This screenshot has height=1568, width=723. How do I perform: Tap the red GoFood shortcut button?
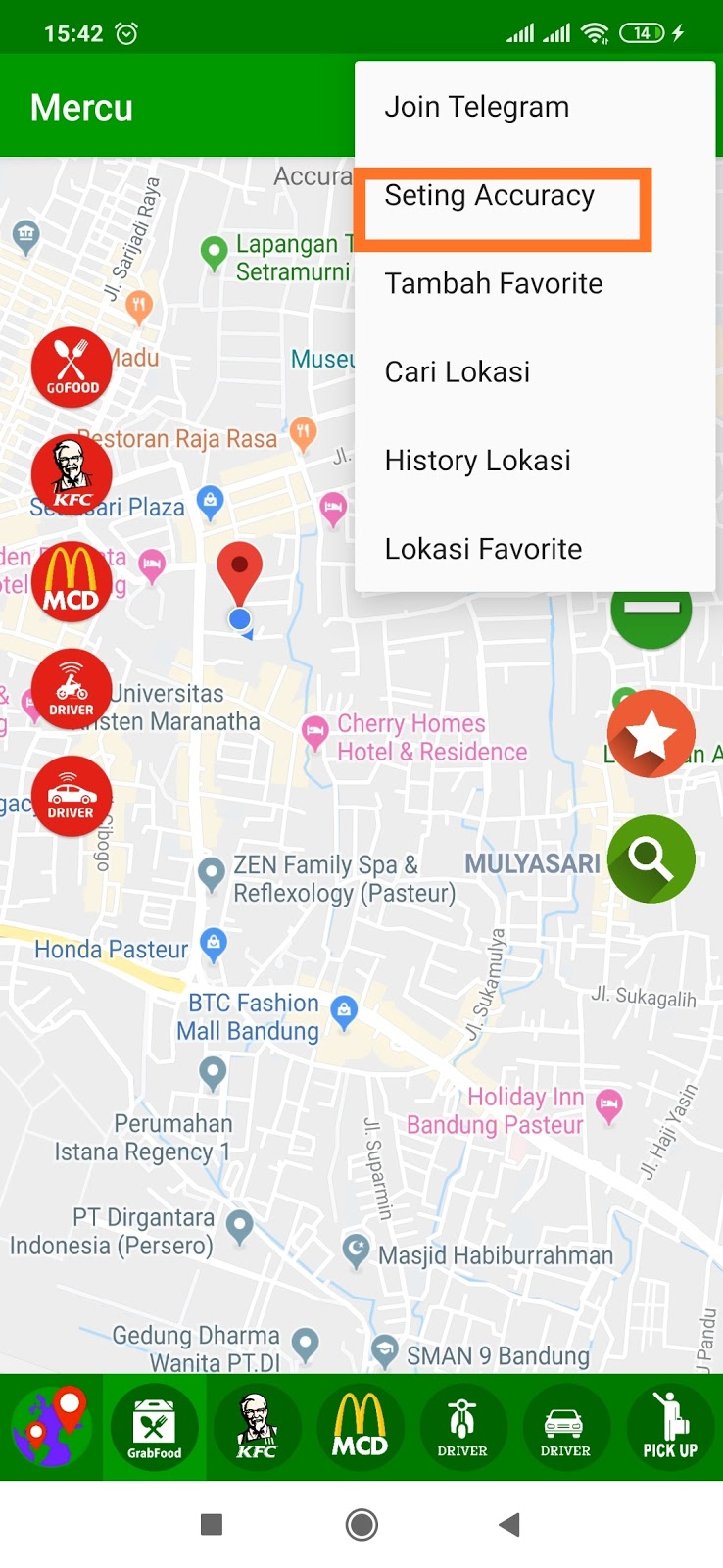72,367
